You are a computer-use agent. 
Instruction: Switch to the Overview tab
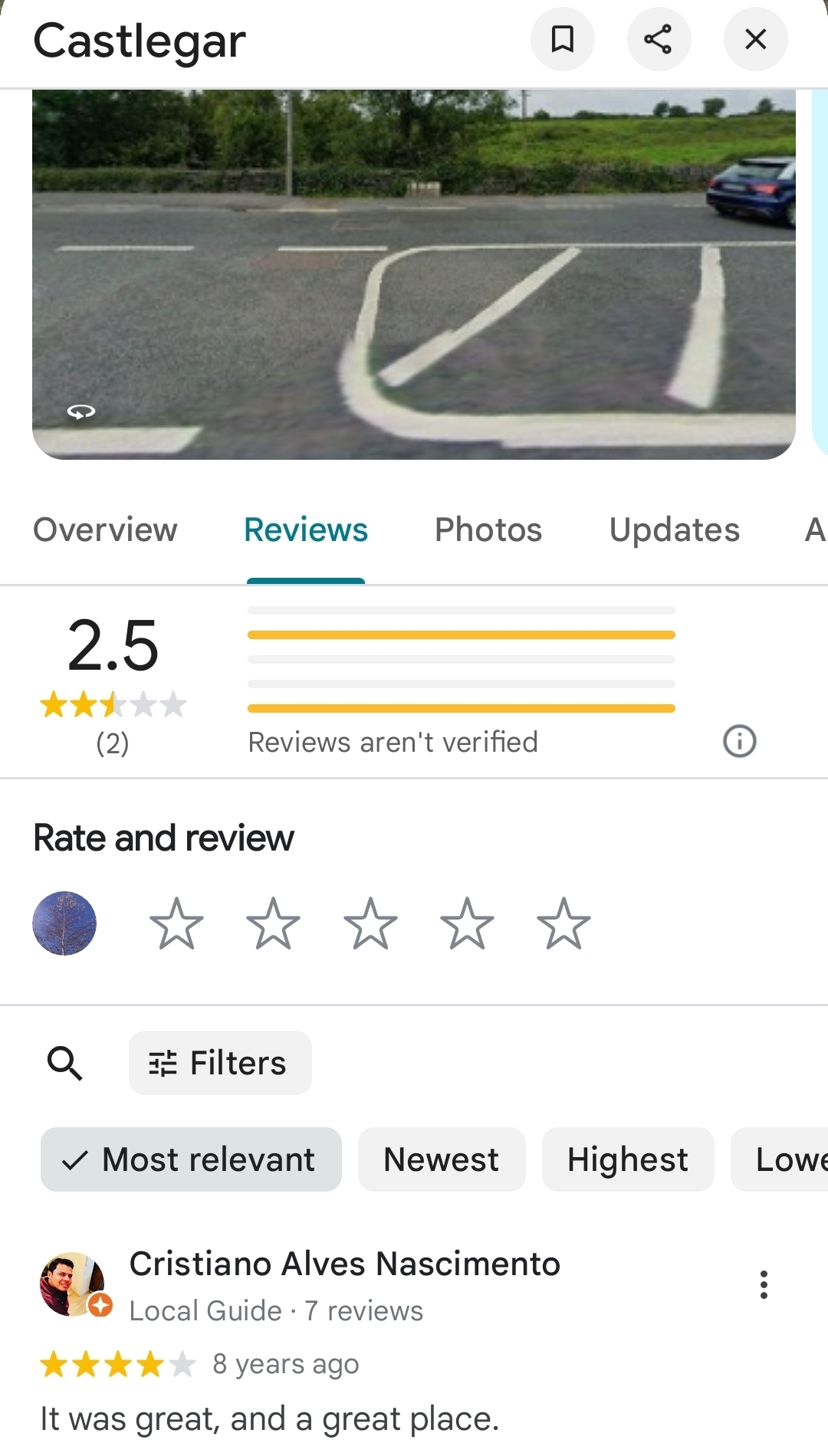[x=105, y=530]
